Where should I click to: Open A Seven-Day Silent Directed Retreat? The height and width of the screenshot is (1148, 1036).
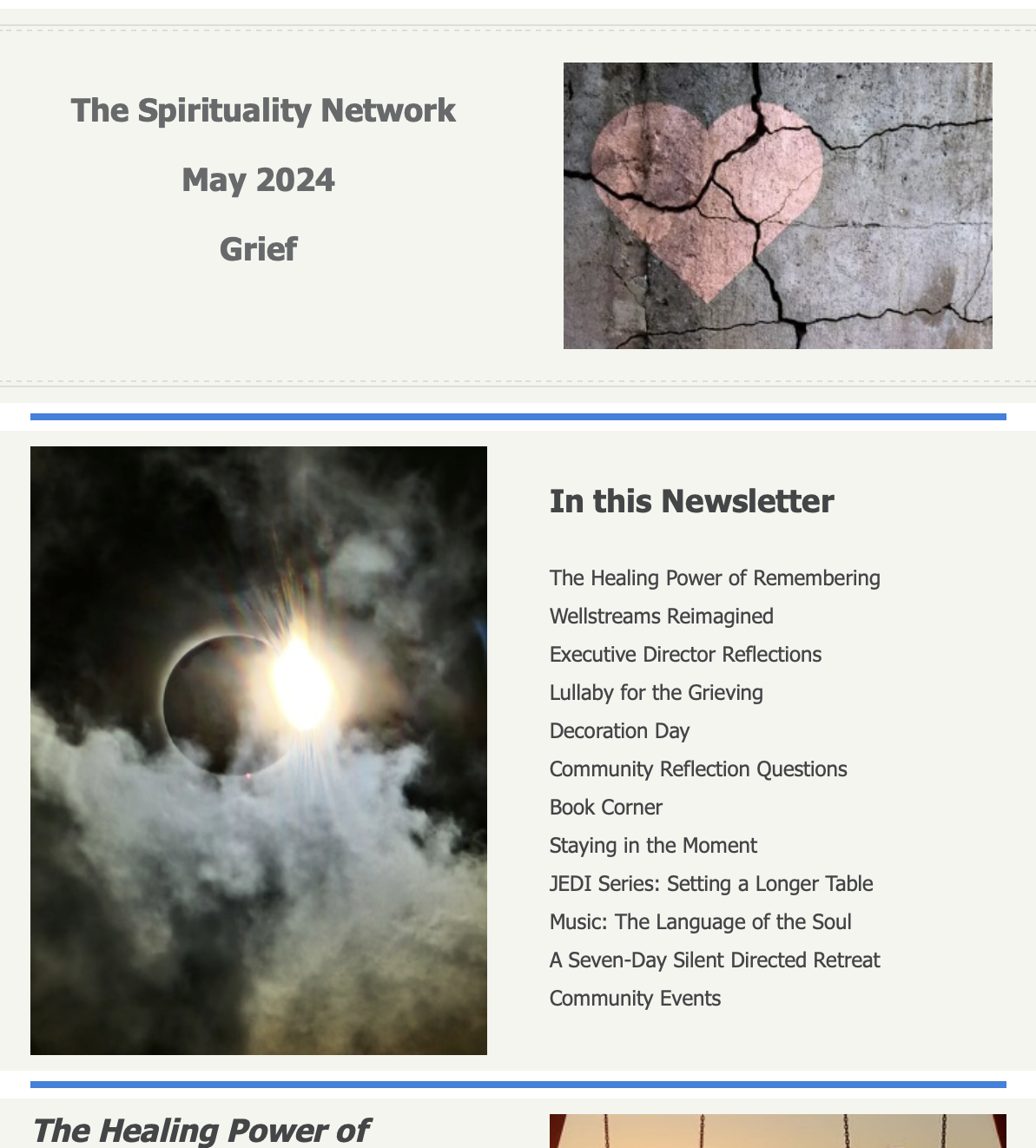[715, 960]
